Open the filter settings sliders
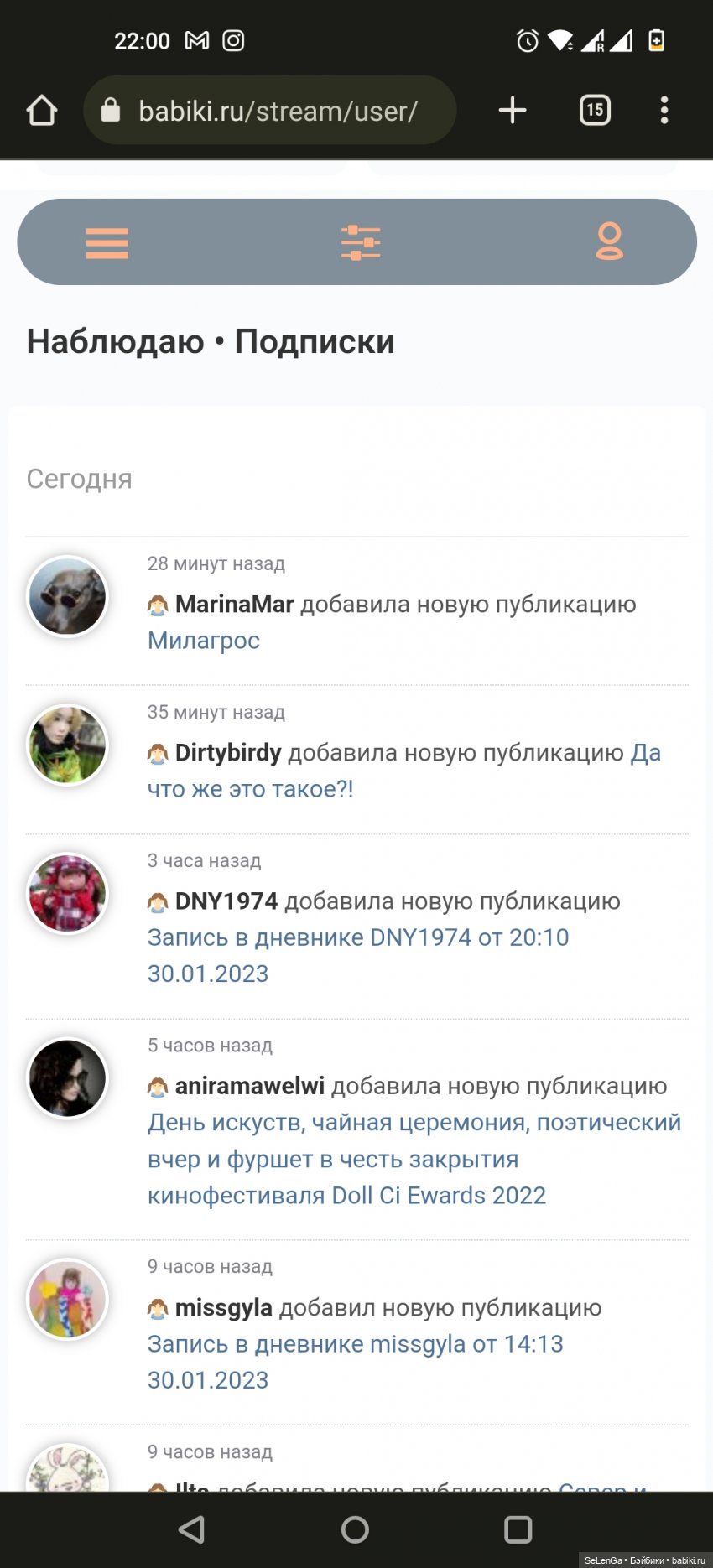 [x=361, y=243]
